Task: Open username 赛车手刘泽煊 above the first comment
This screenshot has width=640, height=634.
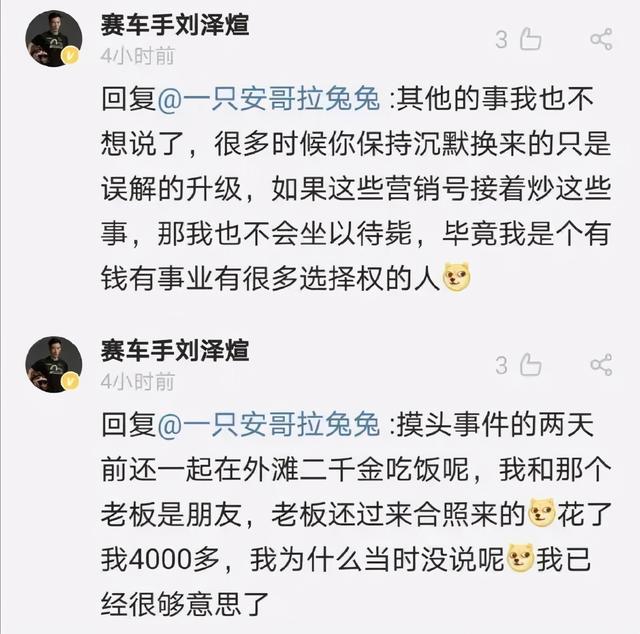Action: tap(174, 25)
